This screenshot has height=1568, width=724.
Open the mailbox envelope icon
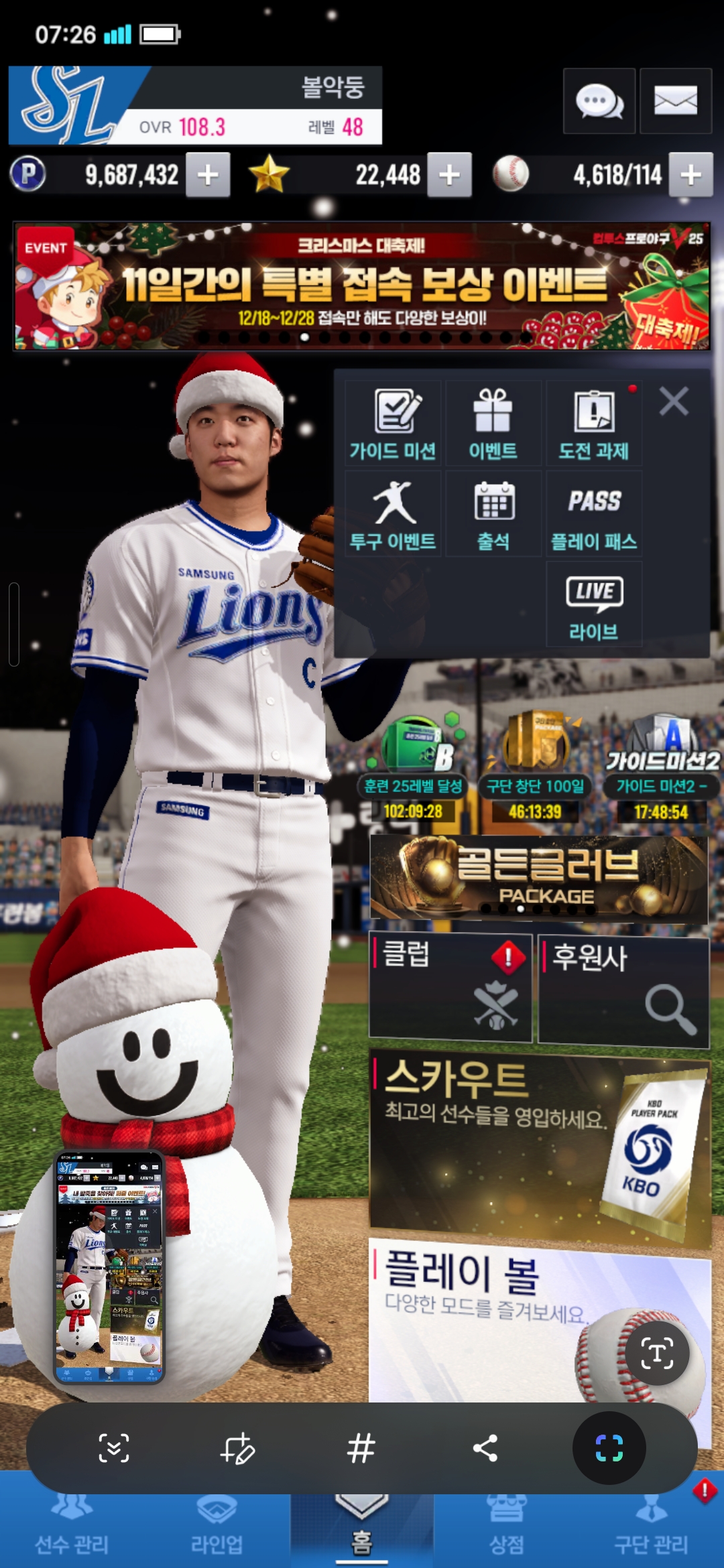point(675,102)
